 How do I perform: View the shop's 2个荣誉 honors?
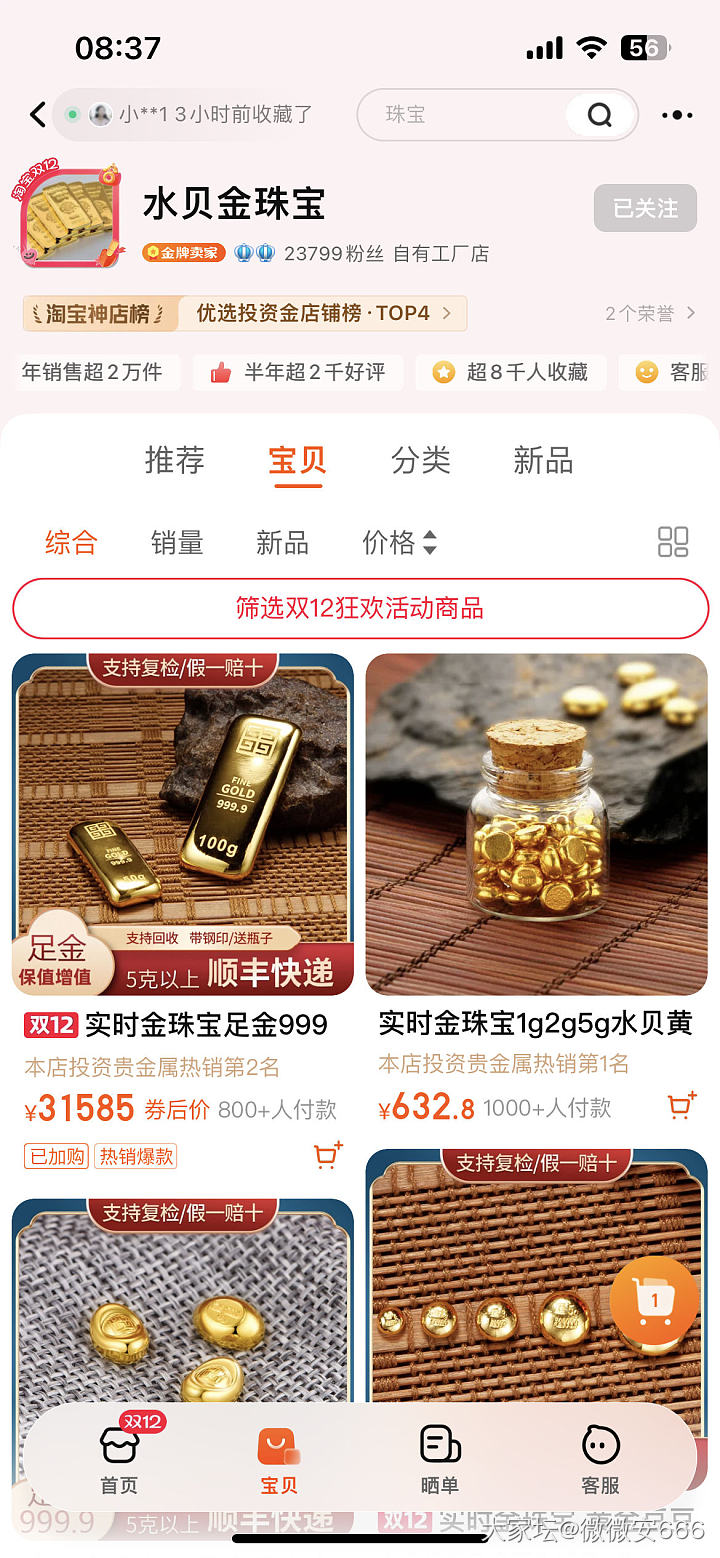point(649,314)
